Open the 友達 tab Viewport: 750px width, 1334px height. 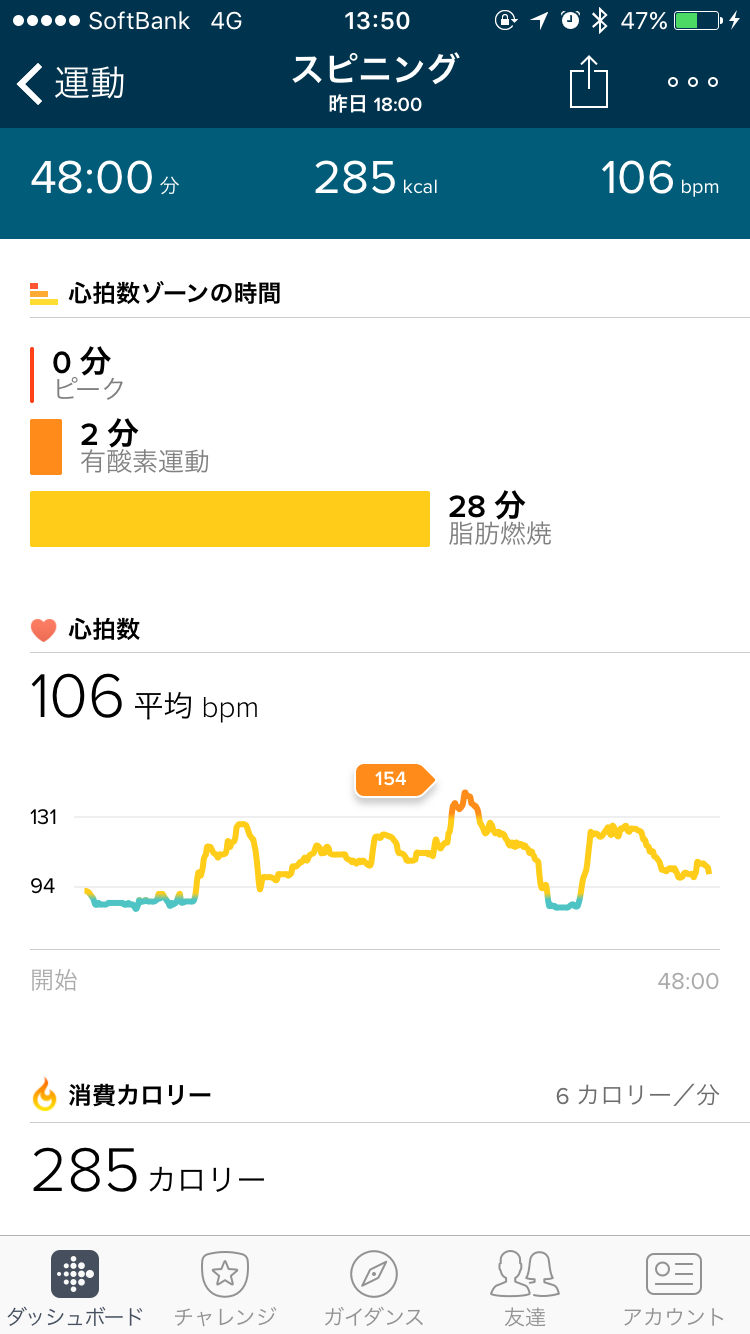[524, 1288]
